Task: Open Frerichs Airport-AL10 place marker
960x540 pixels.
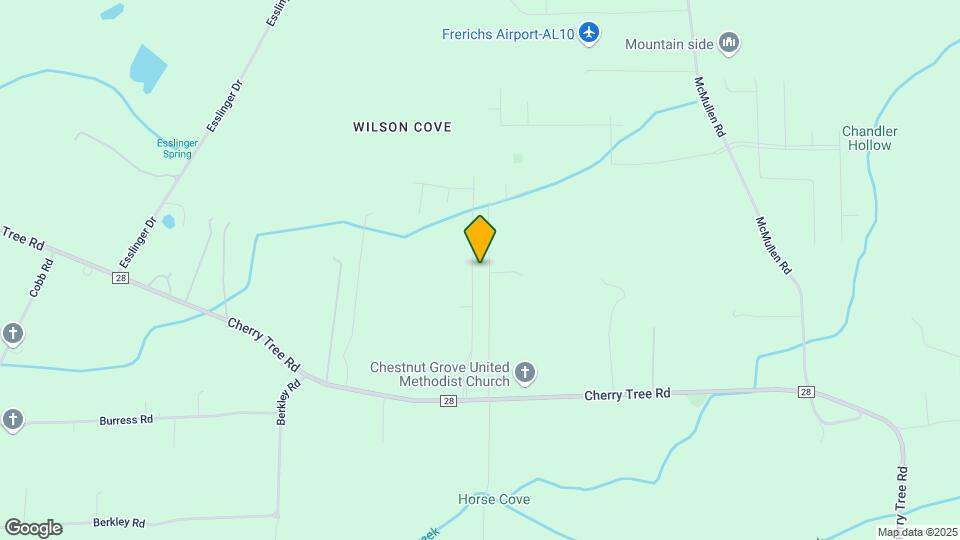Action: [x=589, y=34]
